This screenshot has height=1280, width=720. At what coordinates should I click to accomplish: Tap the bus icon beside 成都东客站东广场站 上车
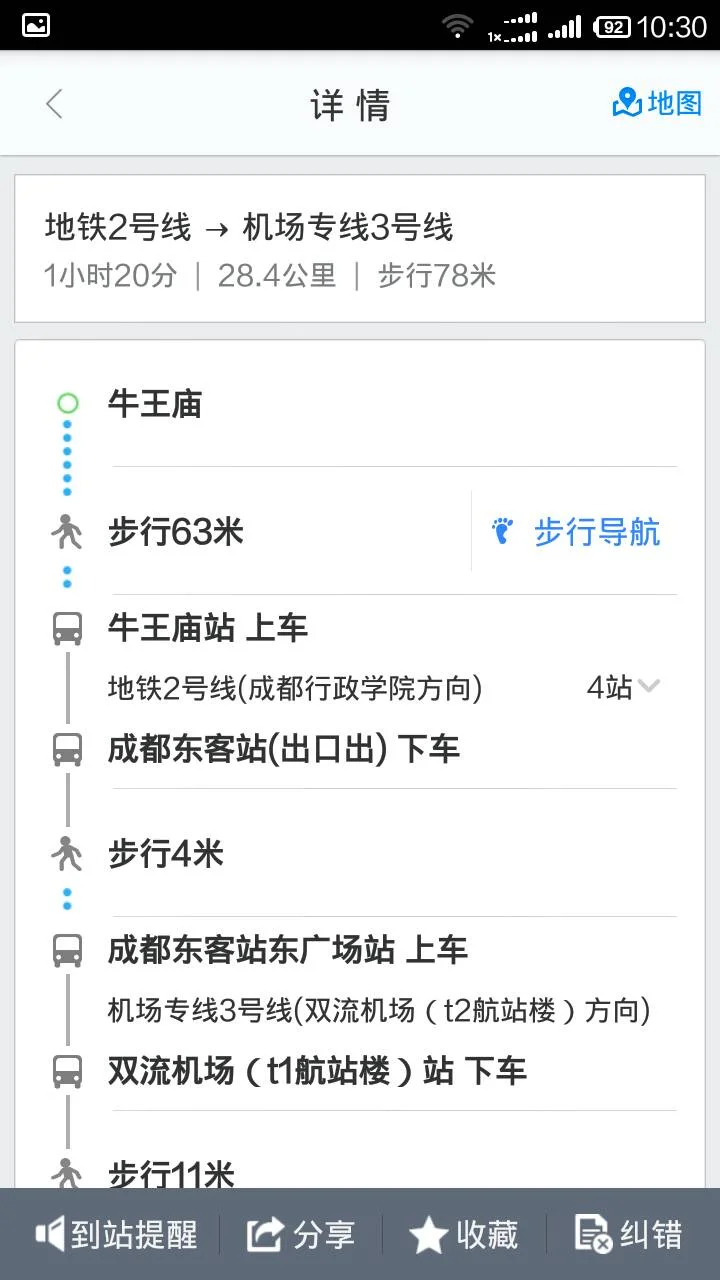click(66, 949)
